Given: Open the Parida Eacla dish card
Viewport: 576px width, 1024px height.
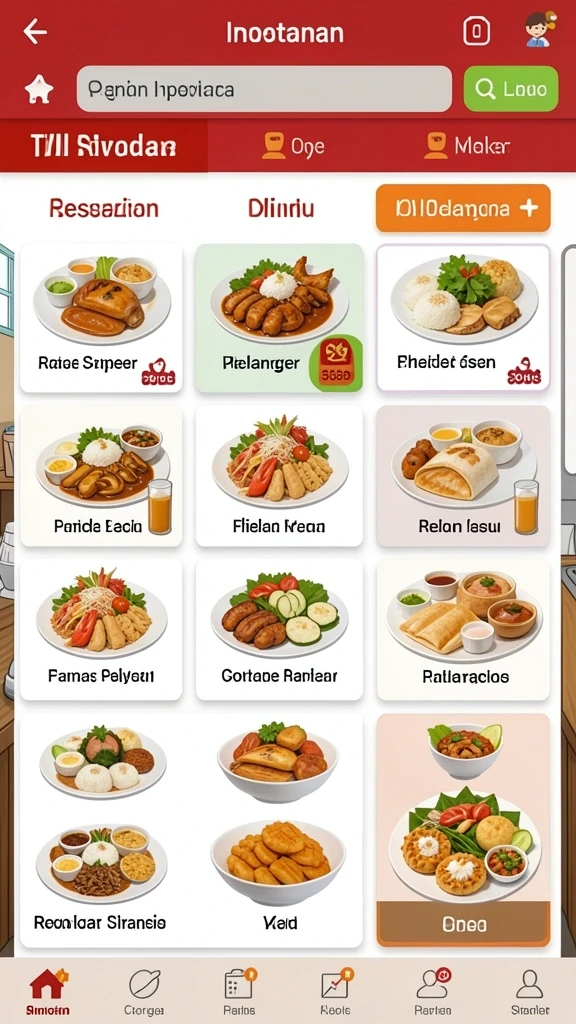Looking at the screenshot, I should point(101,475).
